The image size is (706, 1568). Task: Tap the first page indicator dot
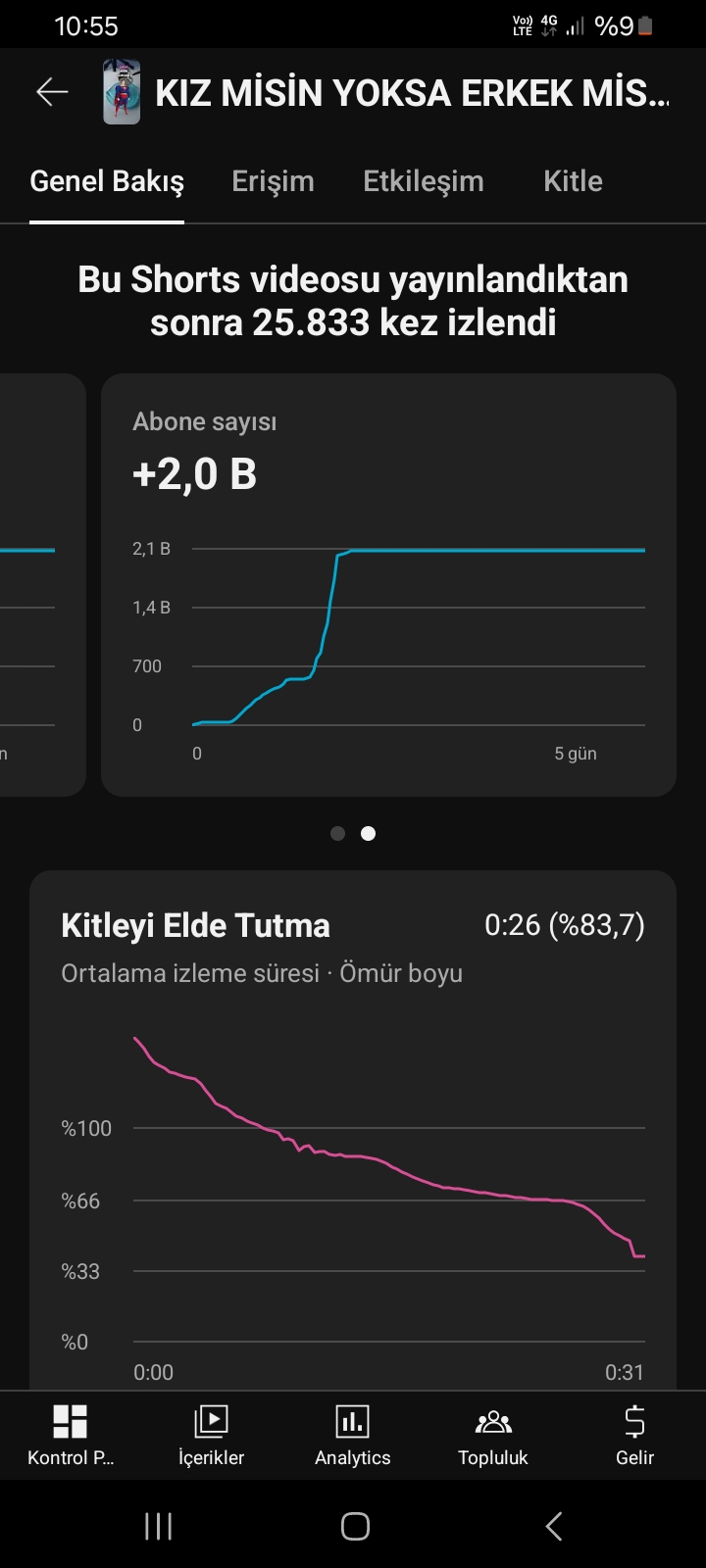[x=338, y=833]
